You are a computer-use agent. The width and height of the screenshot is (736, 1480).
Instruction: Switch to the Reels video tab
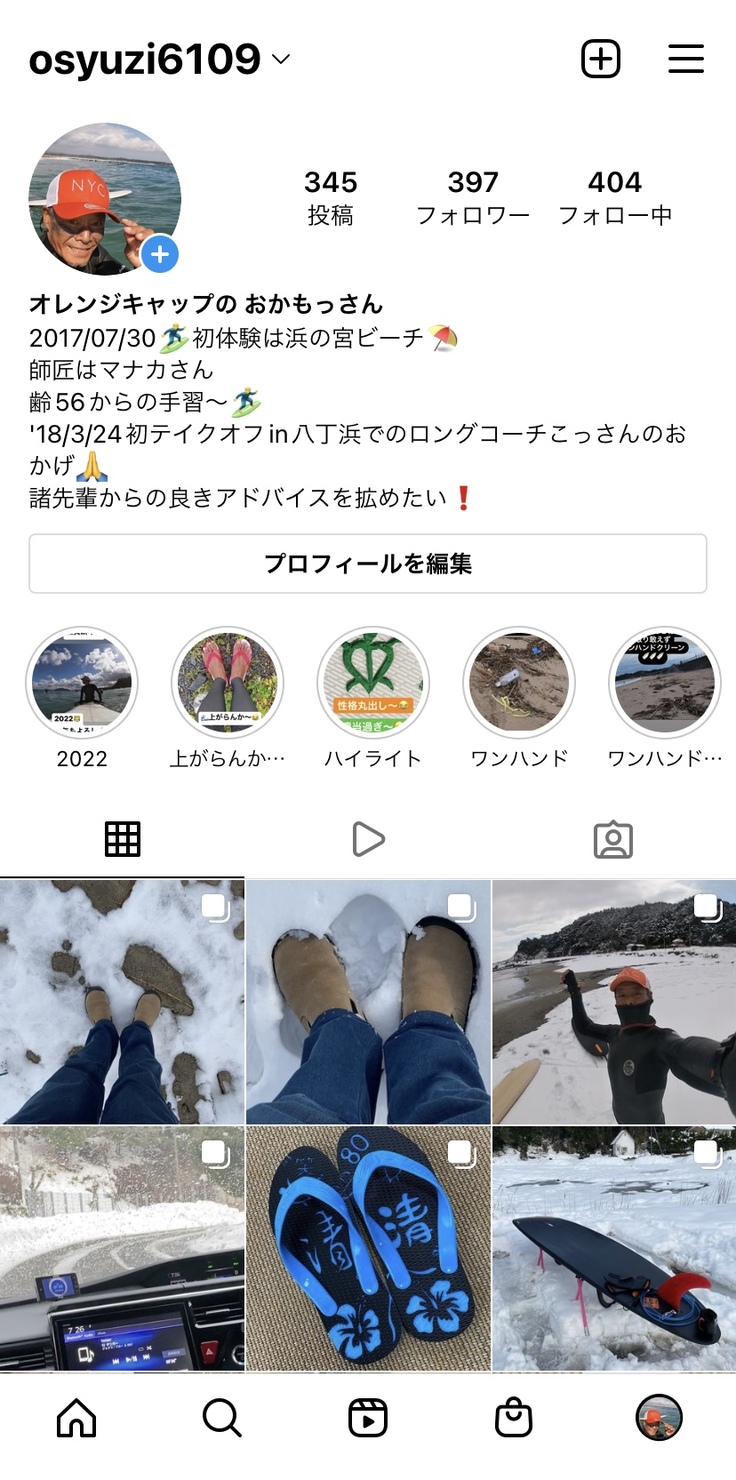(x=368, y=840)
